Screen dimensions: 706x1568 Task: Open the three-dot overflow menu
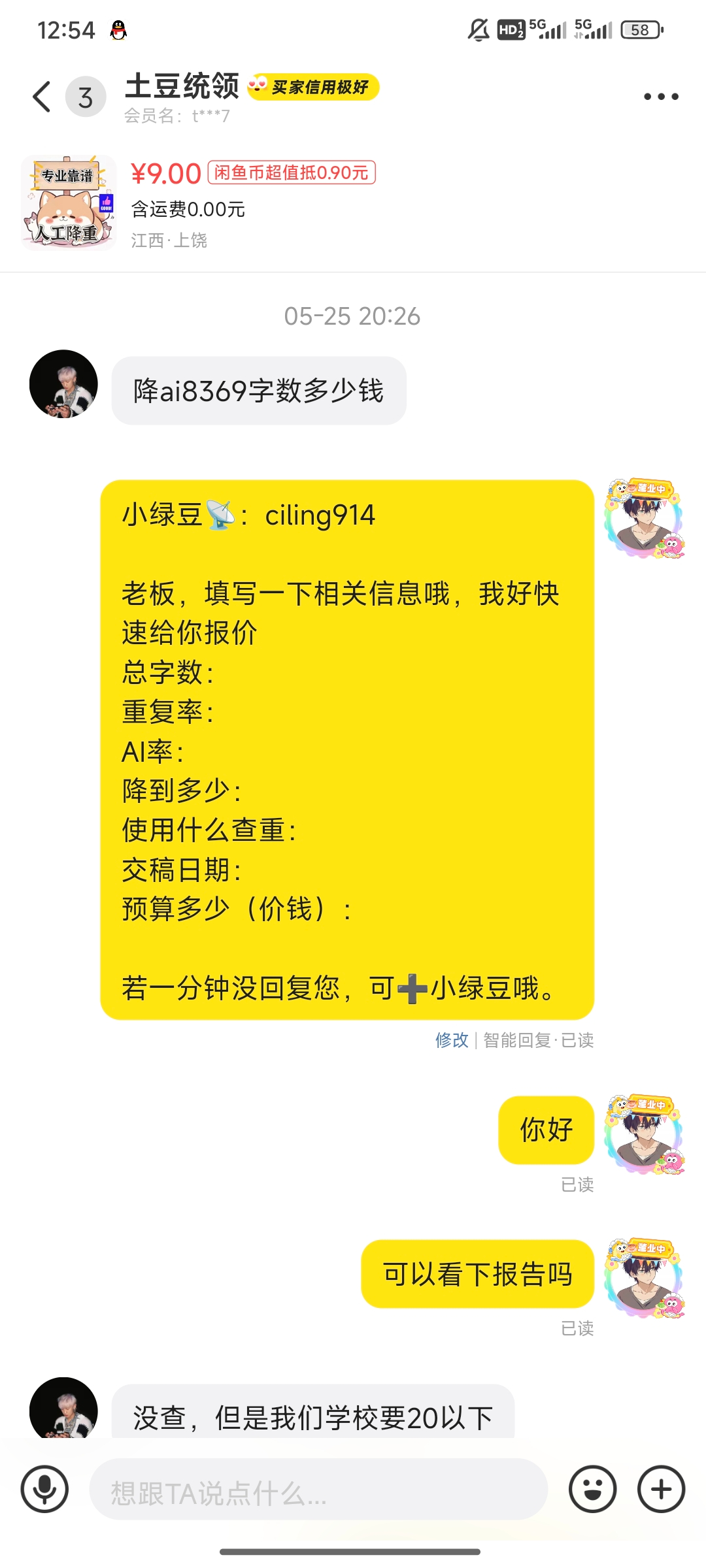pyautogui.click(x=661, y=97)
